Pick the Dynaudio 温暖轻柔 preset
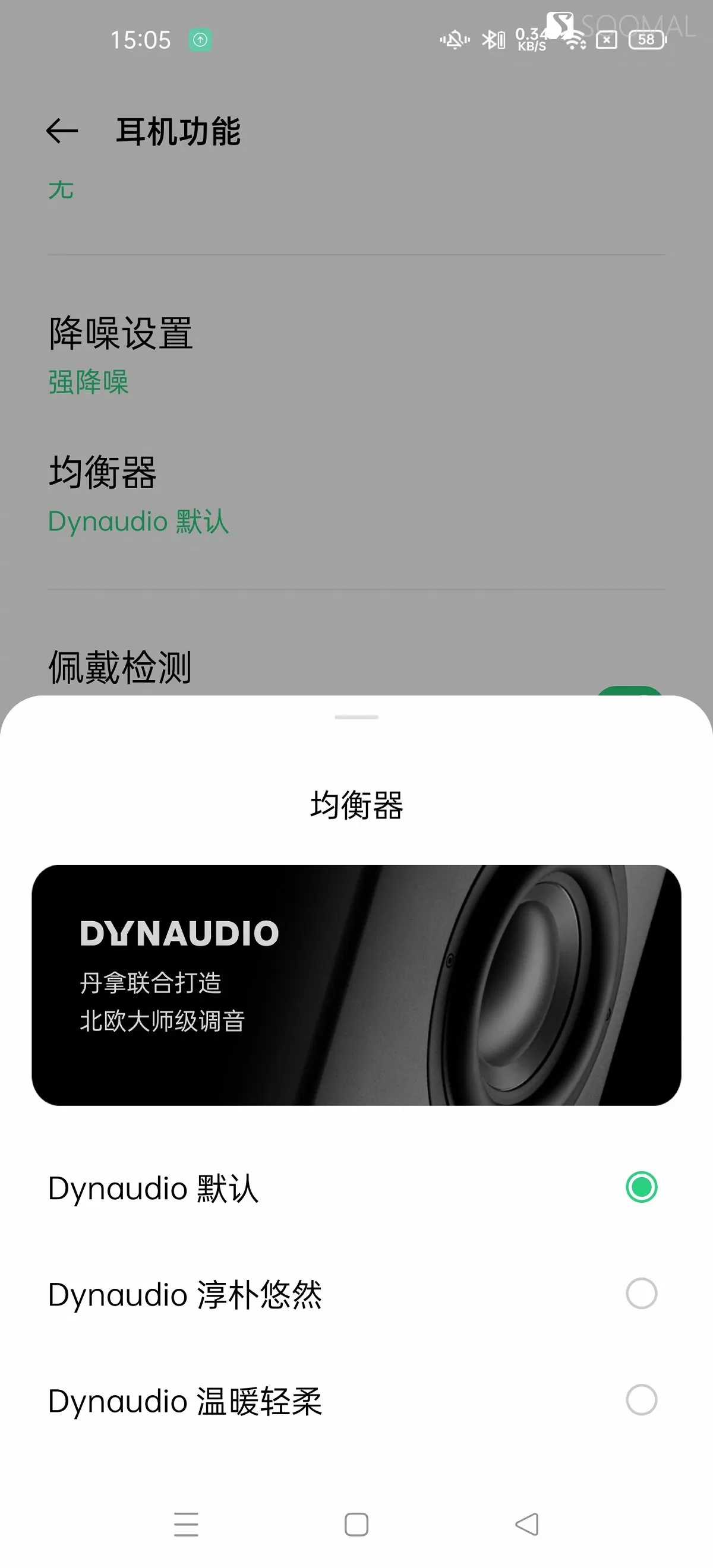 point(356,1400)
